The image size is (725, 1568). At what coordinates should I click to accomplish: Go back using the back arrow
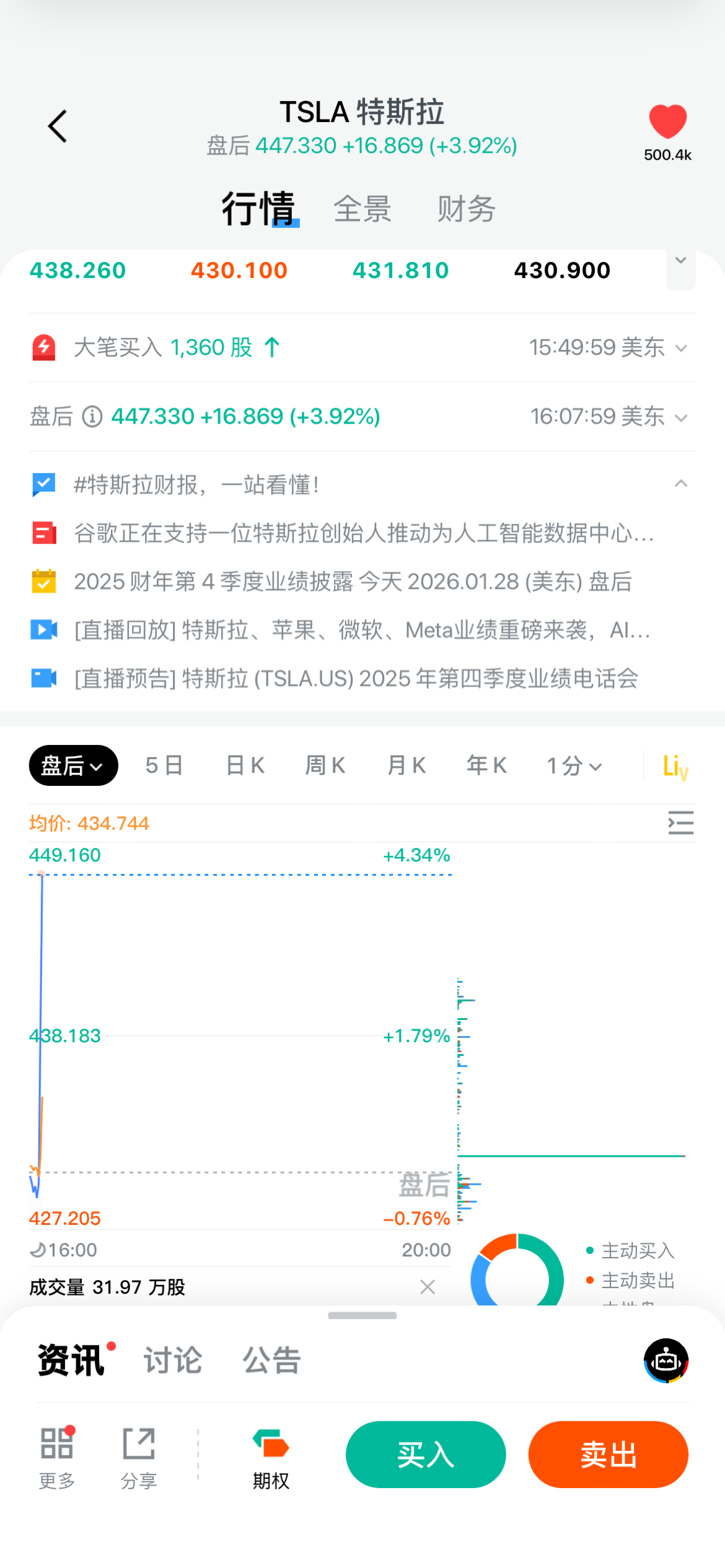pyautogui.click(x=58, y=126)
